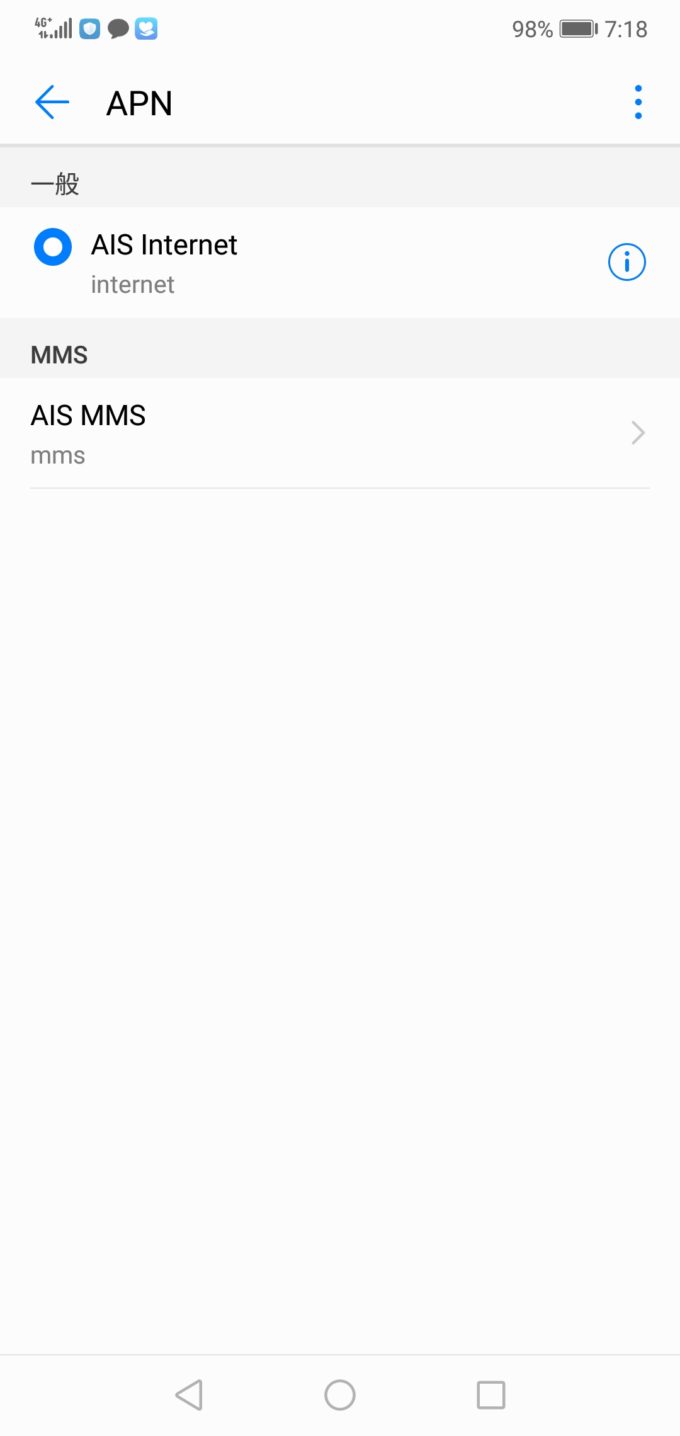The image size is (680, 1436).
Task: Select the AIS Internet radio button
Action: pyautogui.click(x=53, y=247)
